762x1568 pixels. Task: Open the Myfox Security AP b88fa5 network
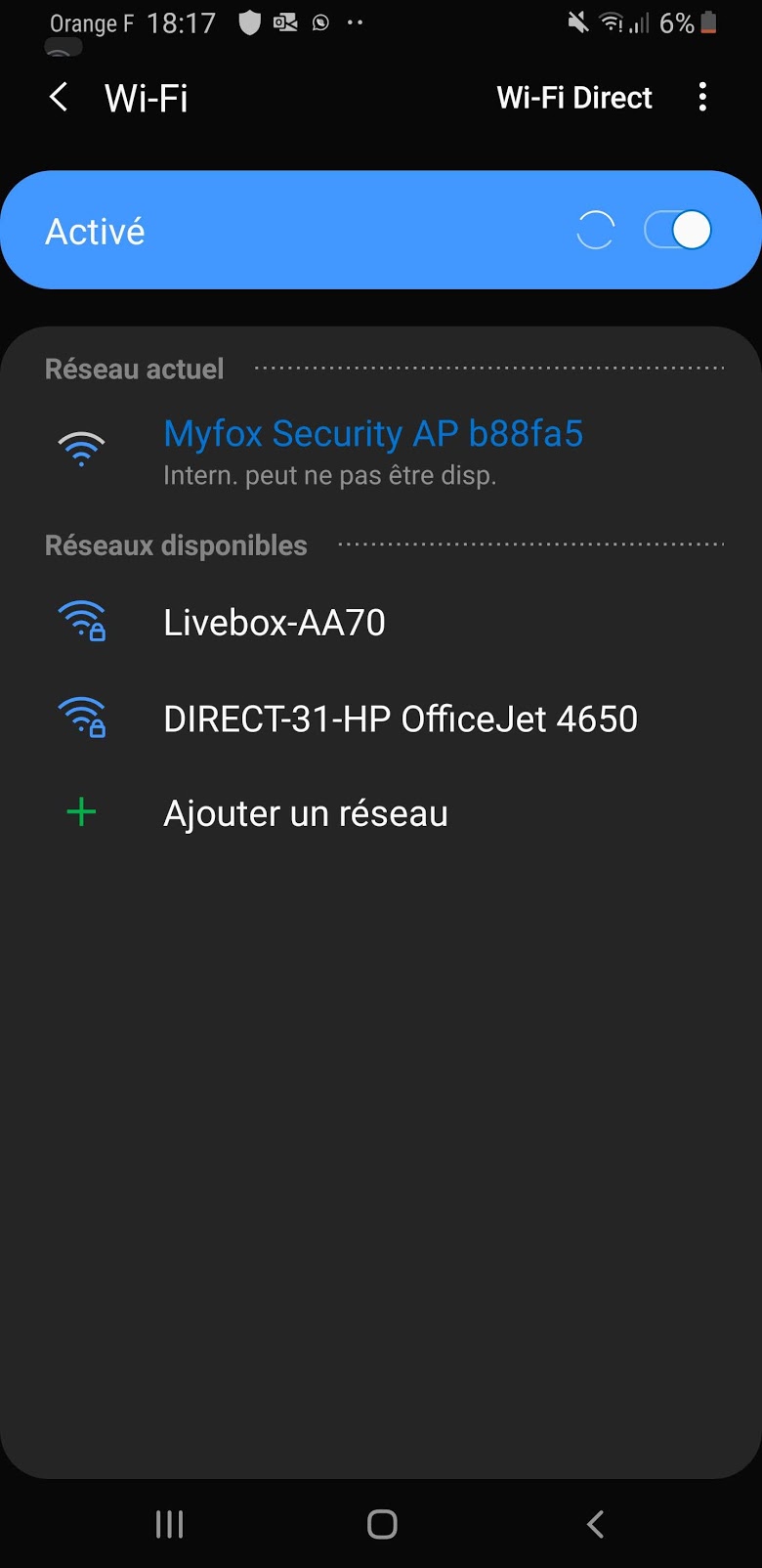[x=381, y=452]
